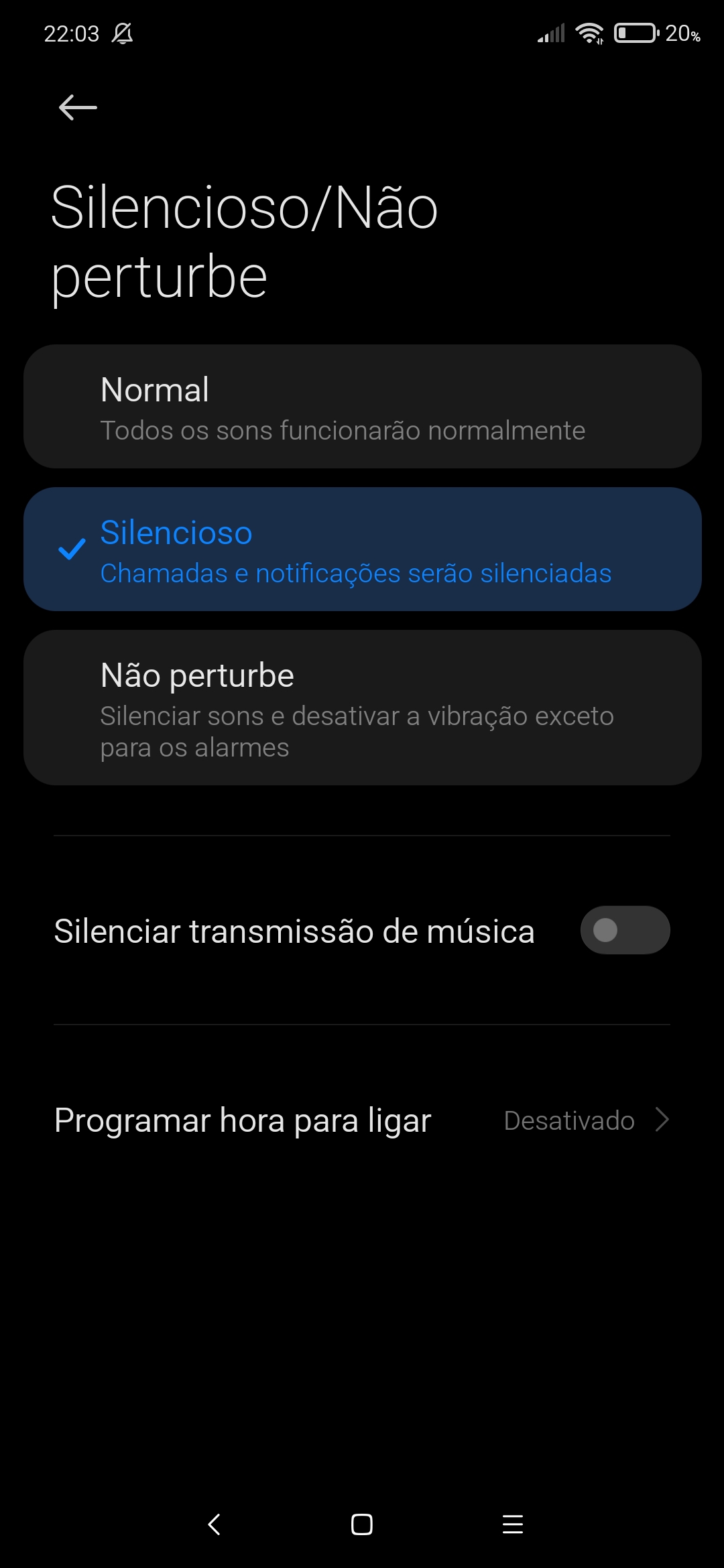
Task: Switch to Não perturbe mode
Action: (x=363, y=708)
